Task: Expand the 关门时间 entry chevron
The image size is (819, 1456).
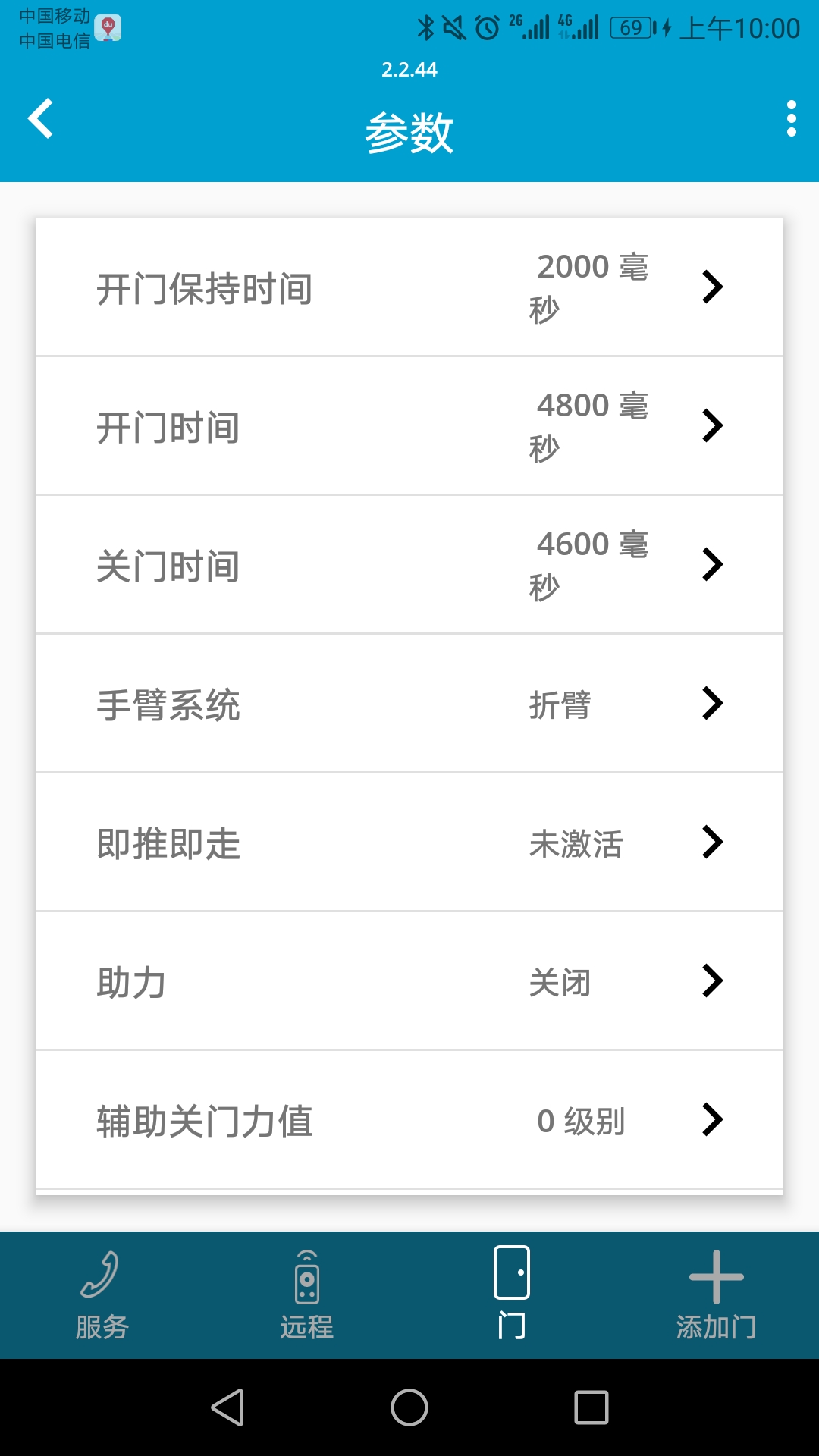Action: click(713, 564)
